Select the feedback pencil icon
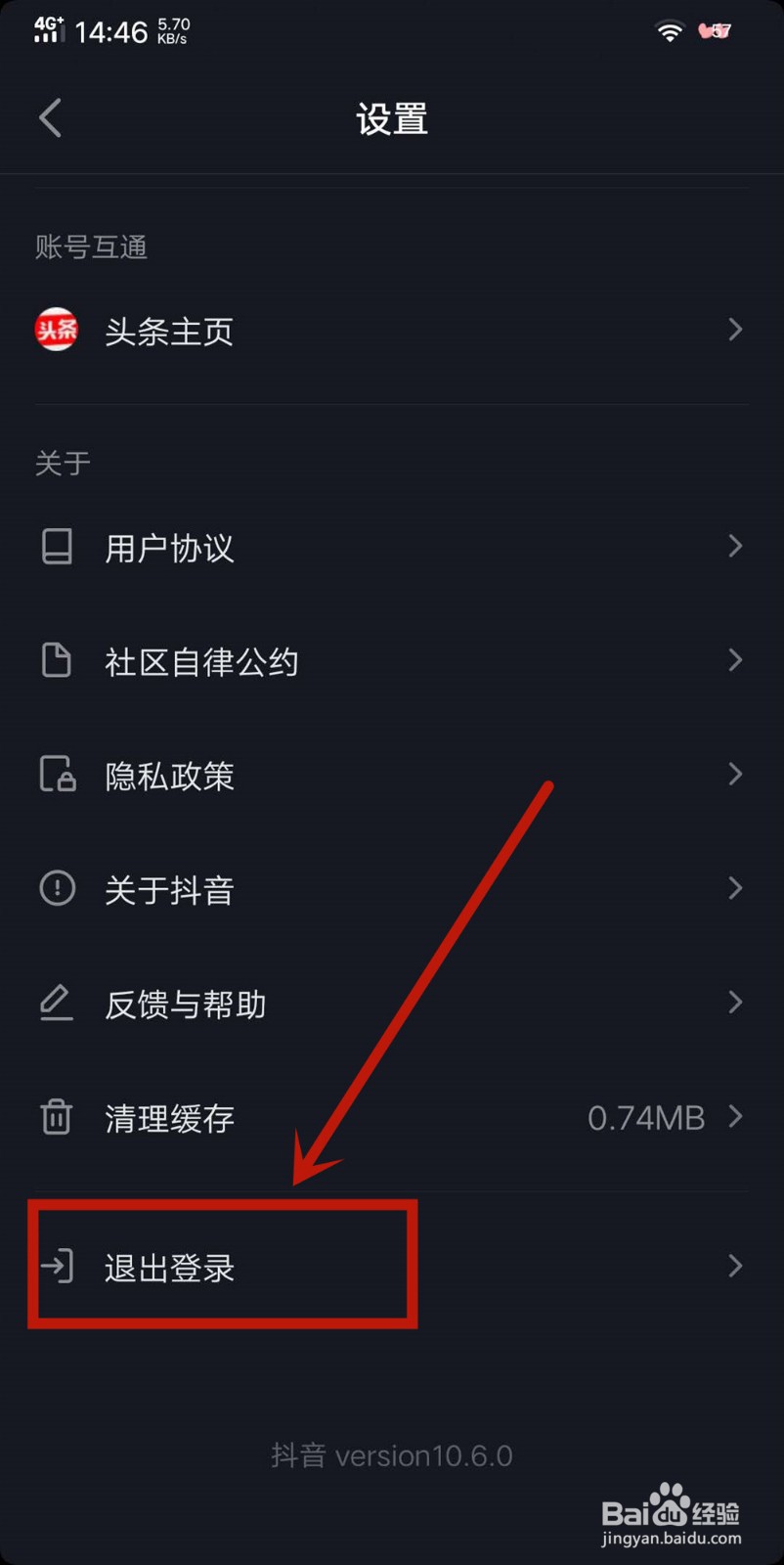Image resolution: width=784 pixels, height=1565 pixels. point(56,1003)
